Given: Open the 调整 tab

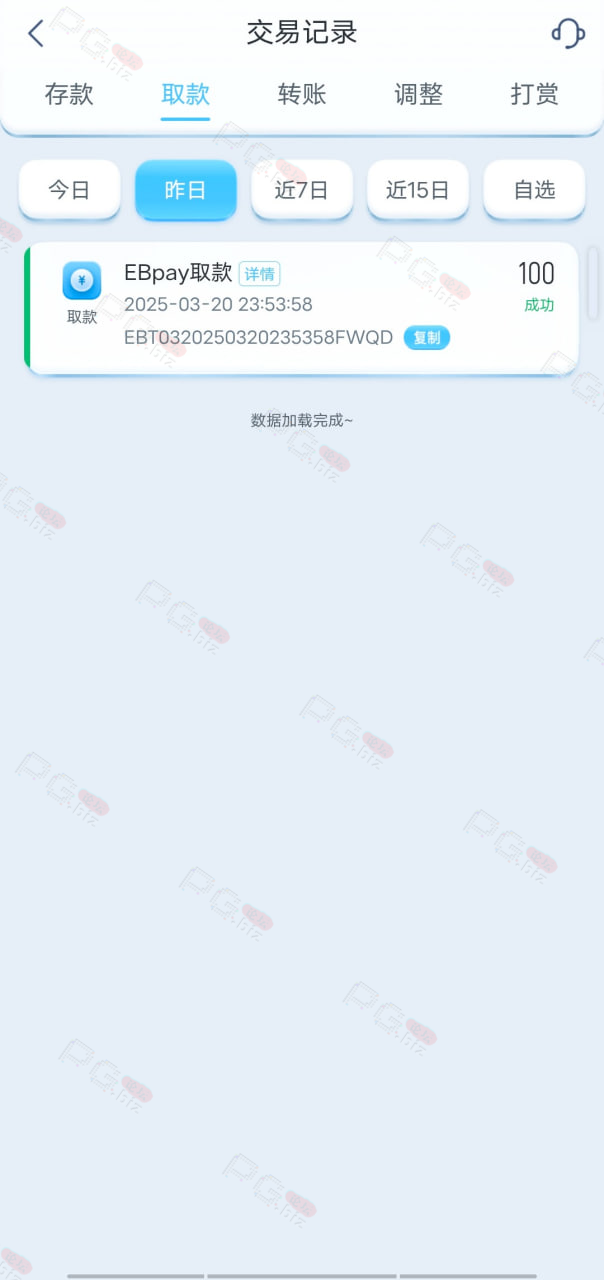Looking at the screenshot, I should click(419, 95).
